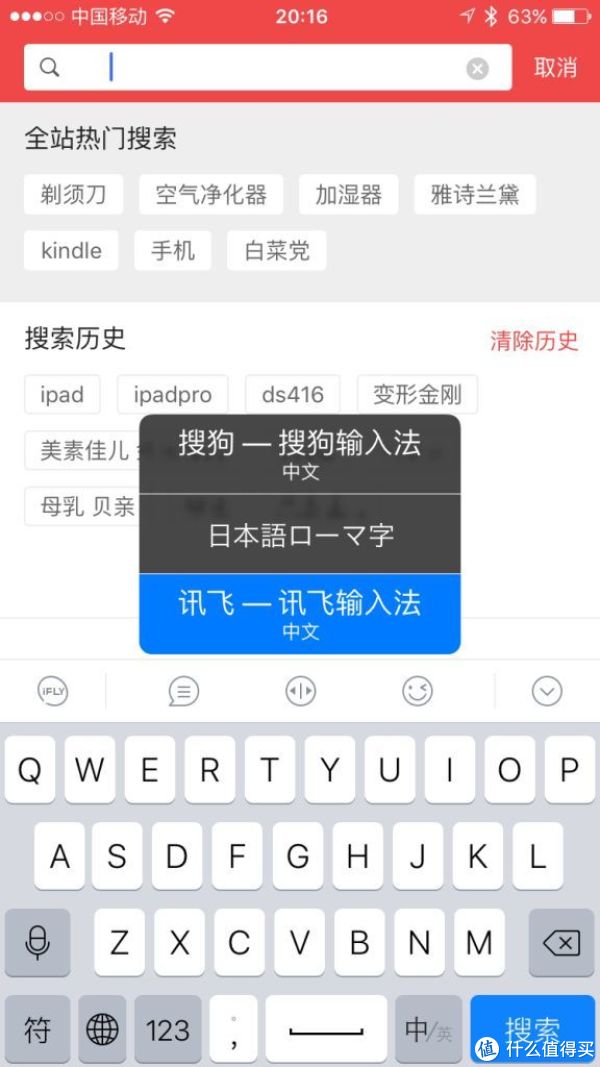Choose the 加湿器 hot search chip
Screen dimensions: 600x1067
[x=348, y=195]
